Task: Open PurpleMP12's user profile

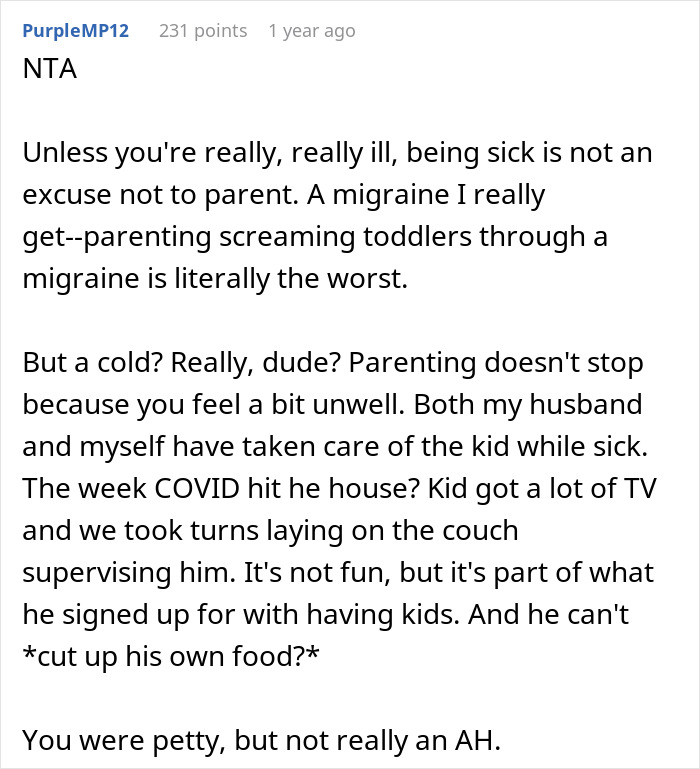Action: point(76,31)
